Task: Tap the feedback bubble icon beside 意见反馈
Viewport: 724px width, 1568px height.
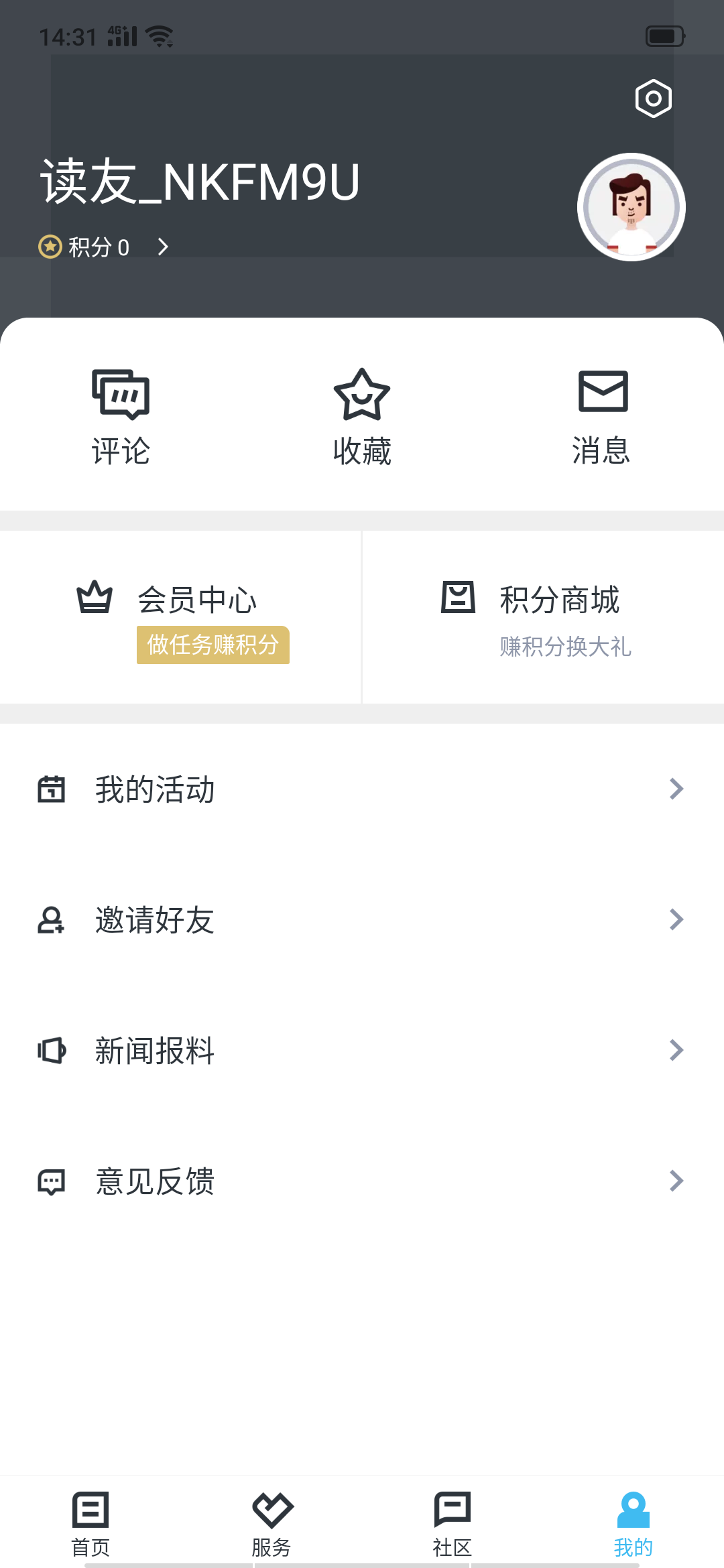Action: pyautogui.click(x=52, y=1181)
